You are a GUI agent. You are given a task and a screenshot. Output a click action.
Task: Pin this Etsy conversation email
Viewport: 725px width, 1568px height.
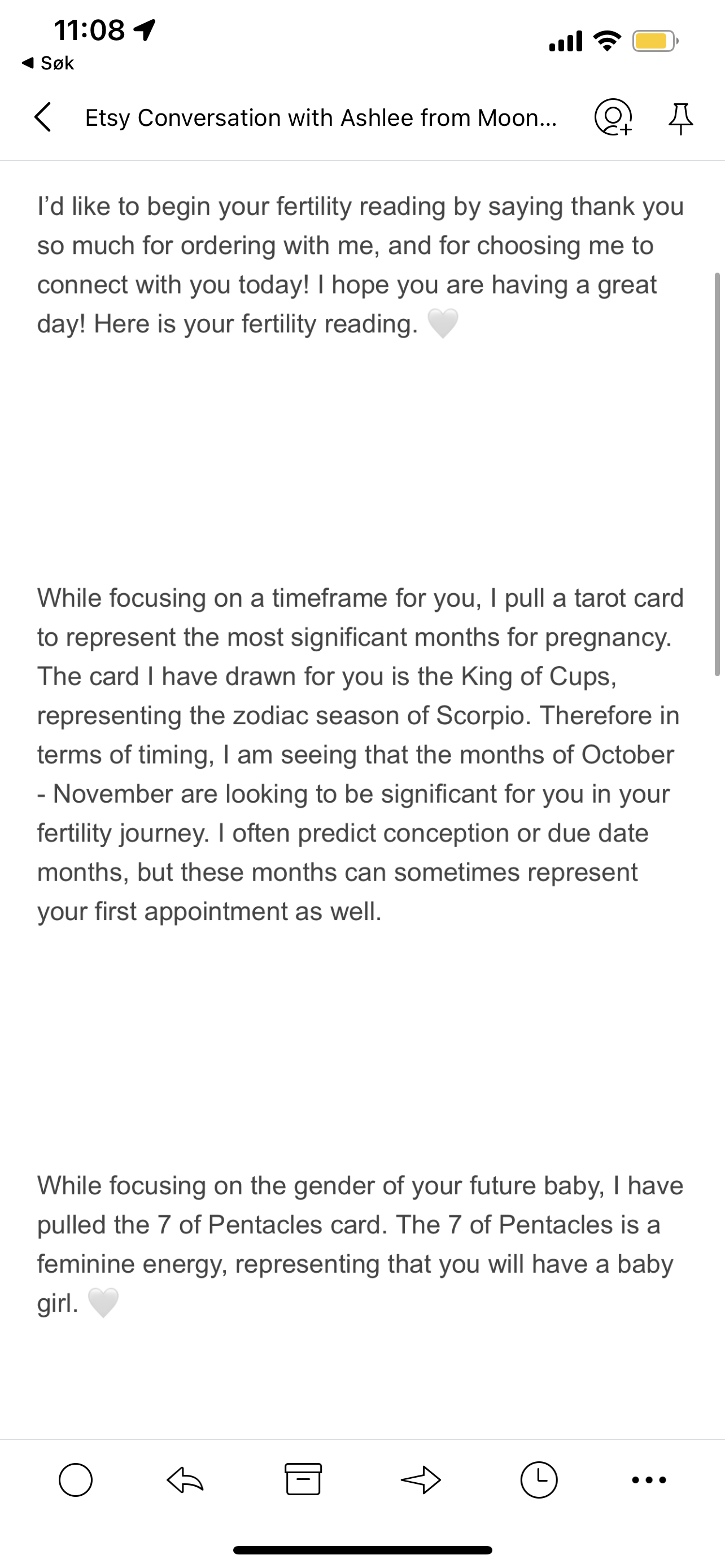click(680, 118)
